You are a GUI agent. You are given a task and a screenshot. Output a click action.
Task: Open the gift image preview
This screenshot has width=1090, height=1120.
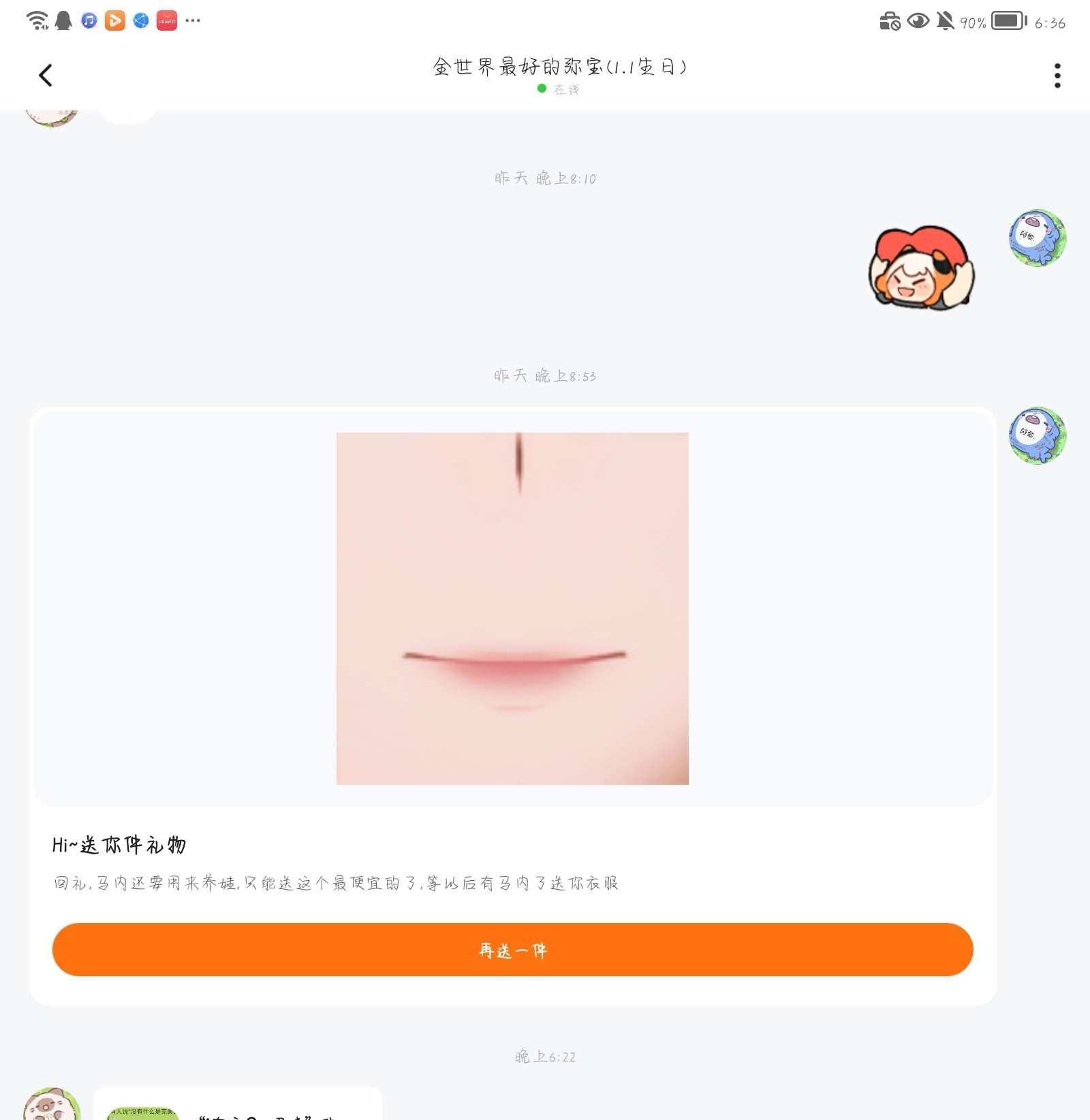point(512,608)
